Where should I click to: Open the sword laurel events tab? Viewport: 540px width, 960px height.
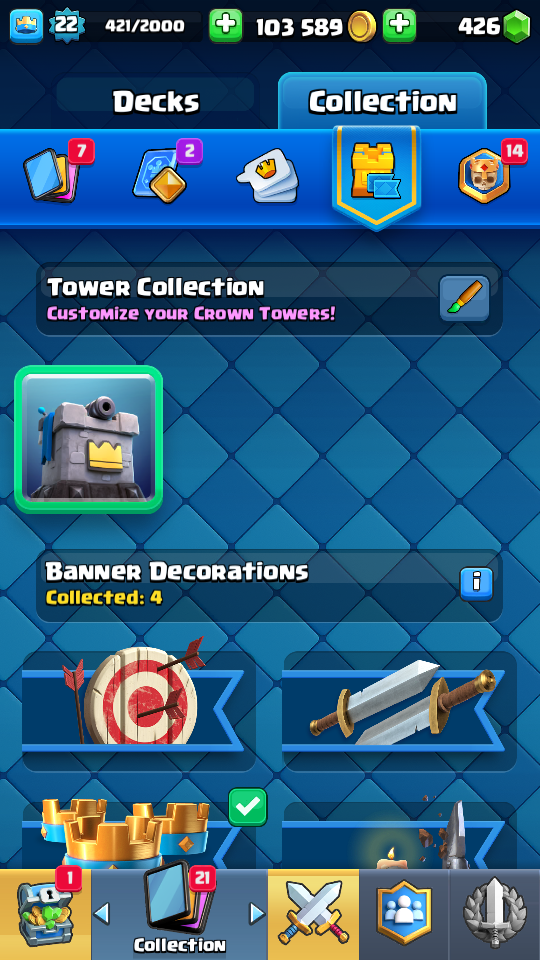pos(495,914)
